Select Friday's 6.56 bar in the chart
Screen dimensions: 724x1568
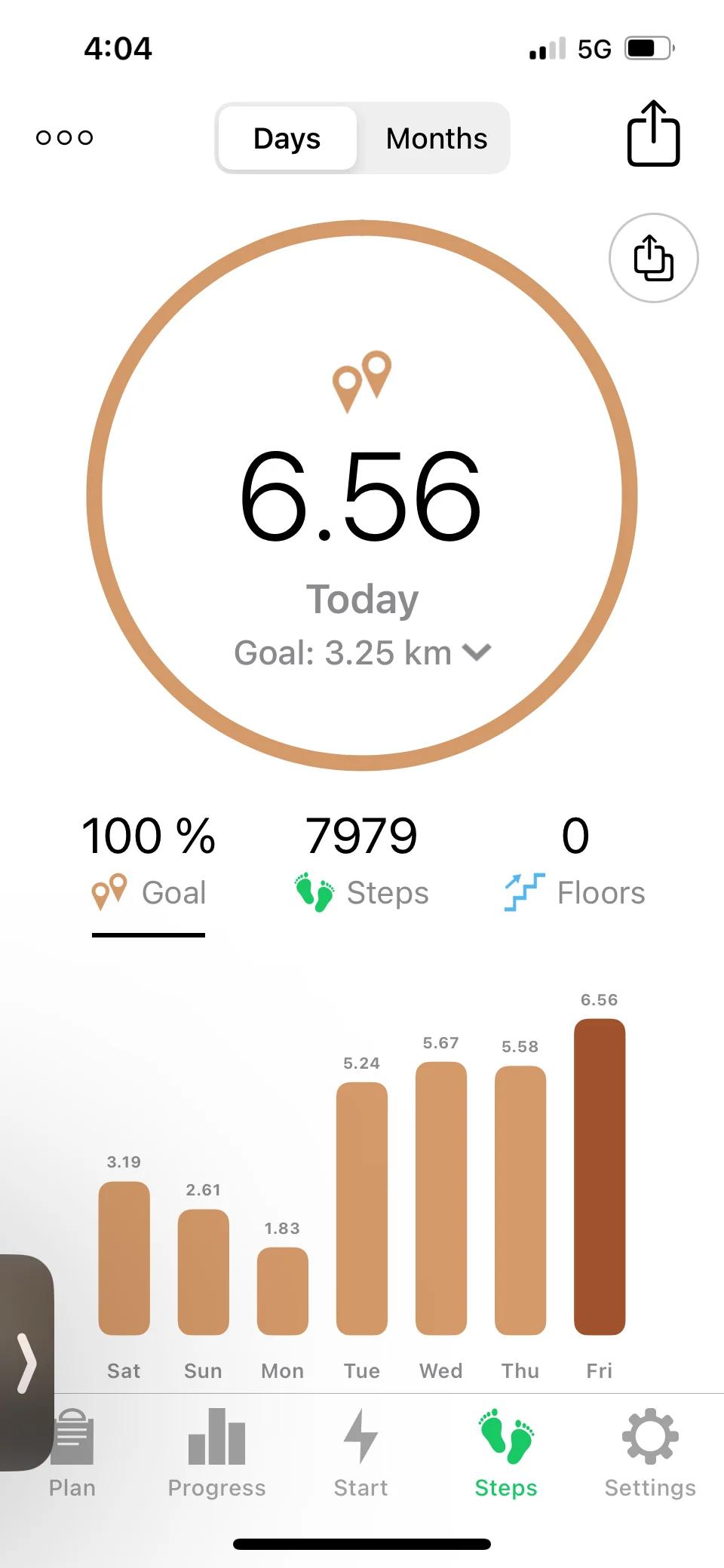click(x=600, y=1177)
